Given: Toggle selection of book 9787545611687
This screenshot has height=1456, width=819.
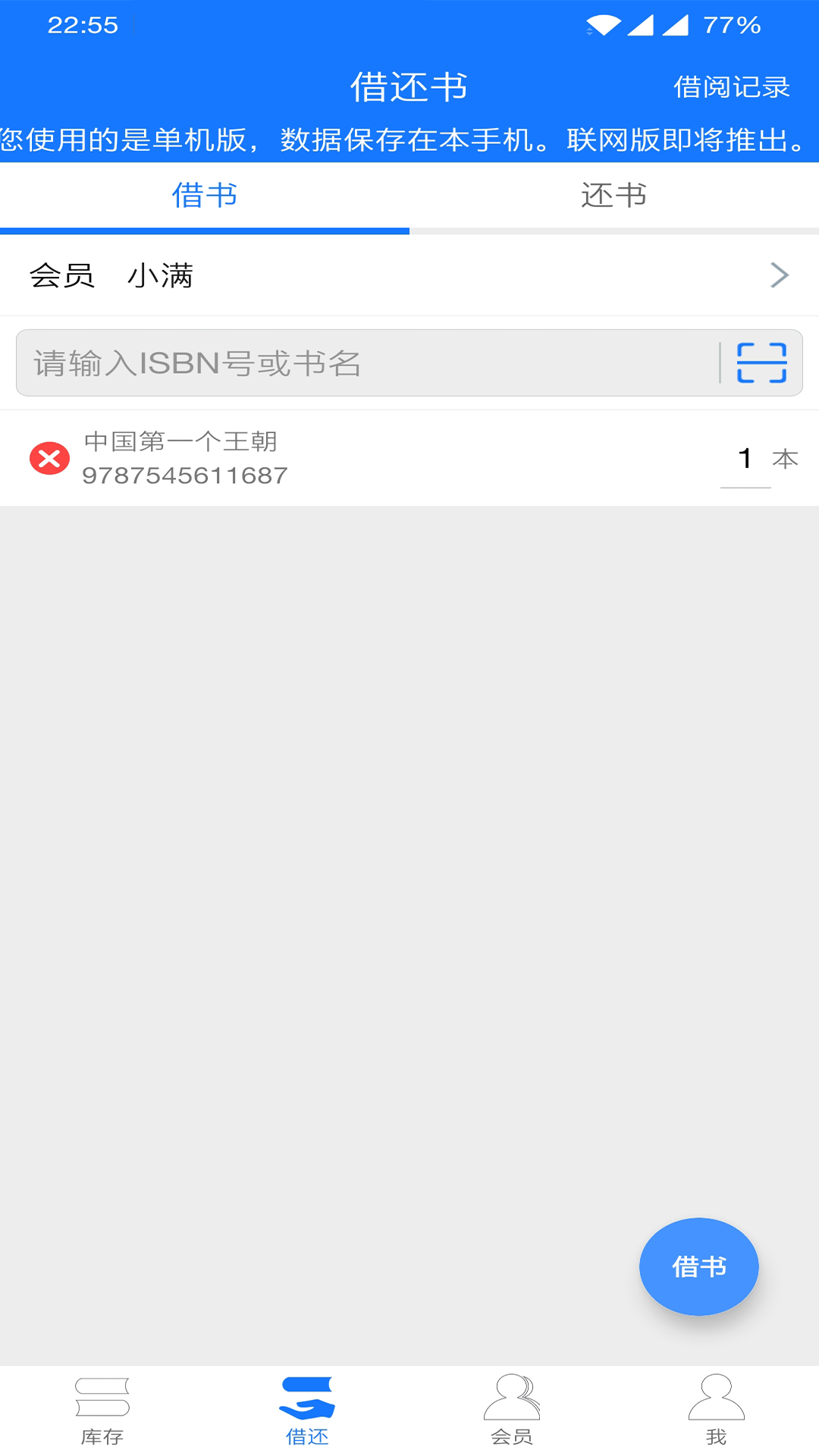Looking at the screenshot, I should tap(48, 459).
